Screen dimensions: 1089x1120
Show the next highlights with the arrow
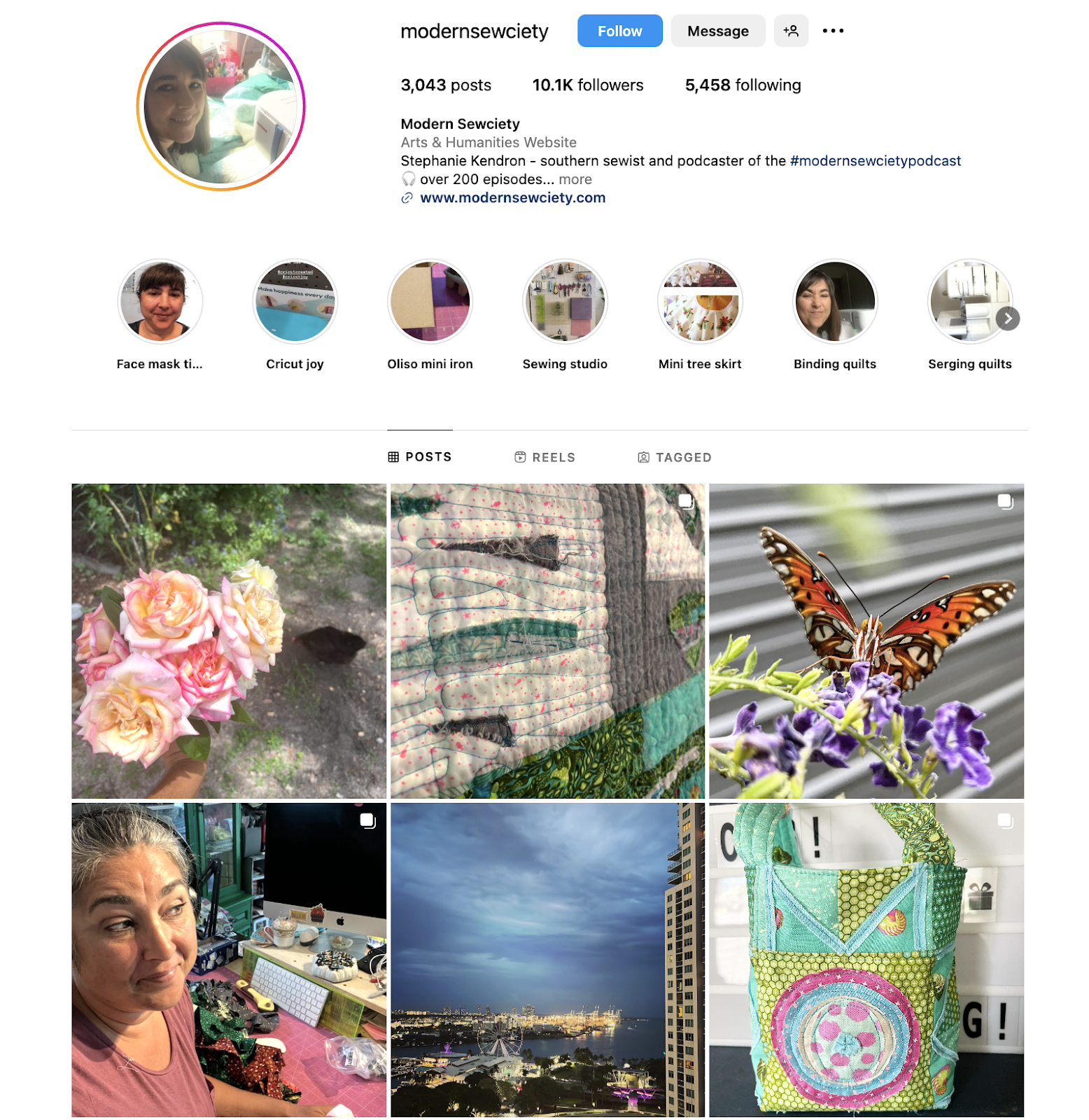click(1006, 318)
